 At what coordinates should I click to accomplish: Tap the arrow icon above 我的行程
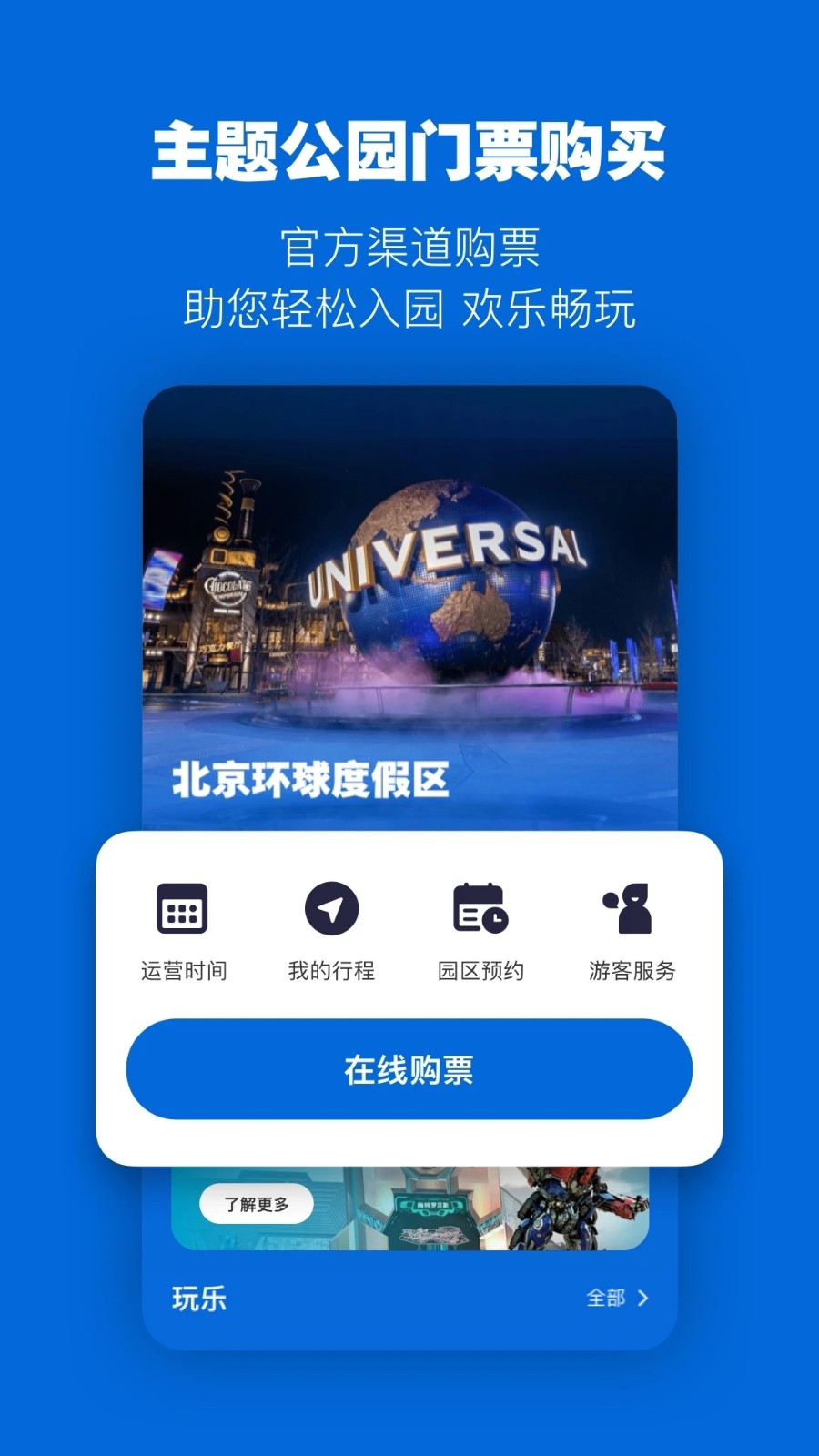(x=333, y=908)
